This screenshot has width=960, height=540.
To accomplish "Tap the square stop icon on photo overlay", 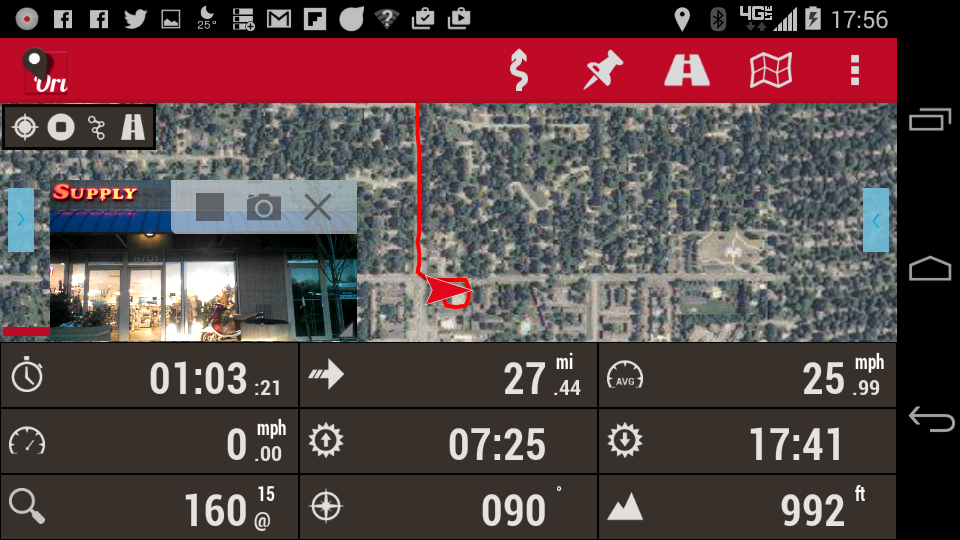I will point(210,207).
